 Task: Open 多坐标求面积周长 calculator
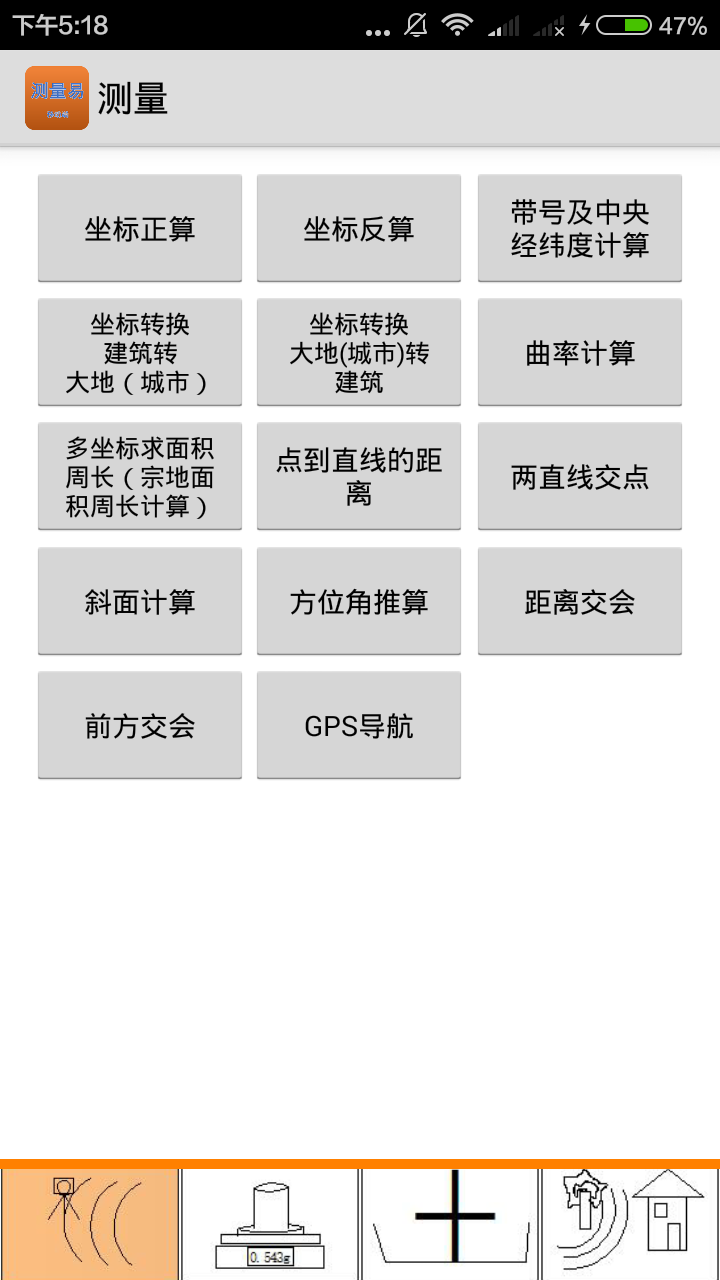[140, 477]
